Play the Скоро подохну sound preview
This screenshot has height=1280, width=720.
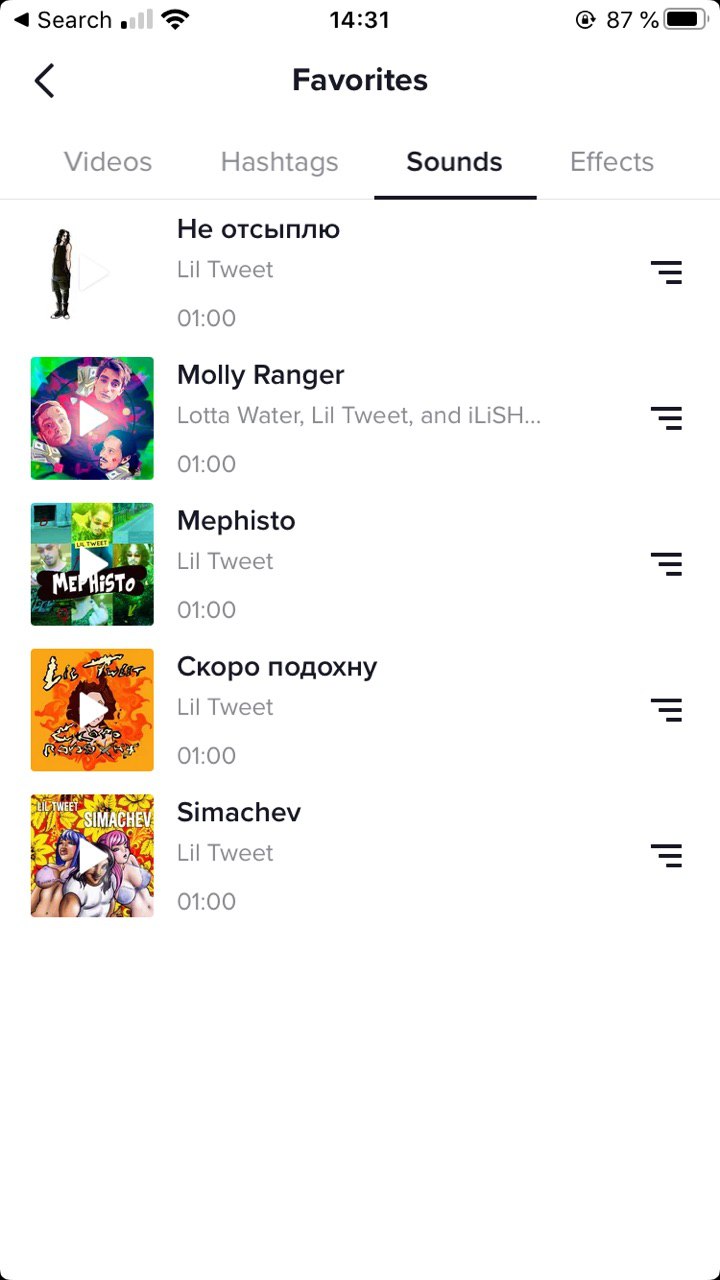(x=92, y=711)
